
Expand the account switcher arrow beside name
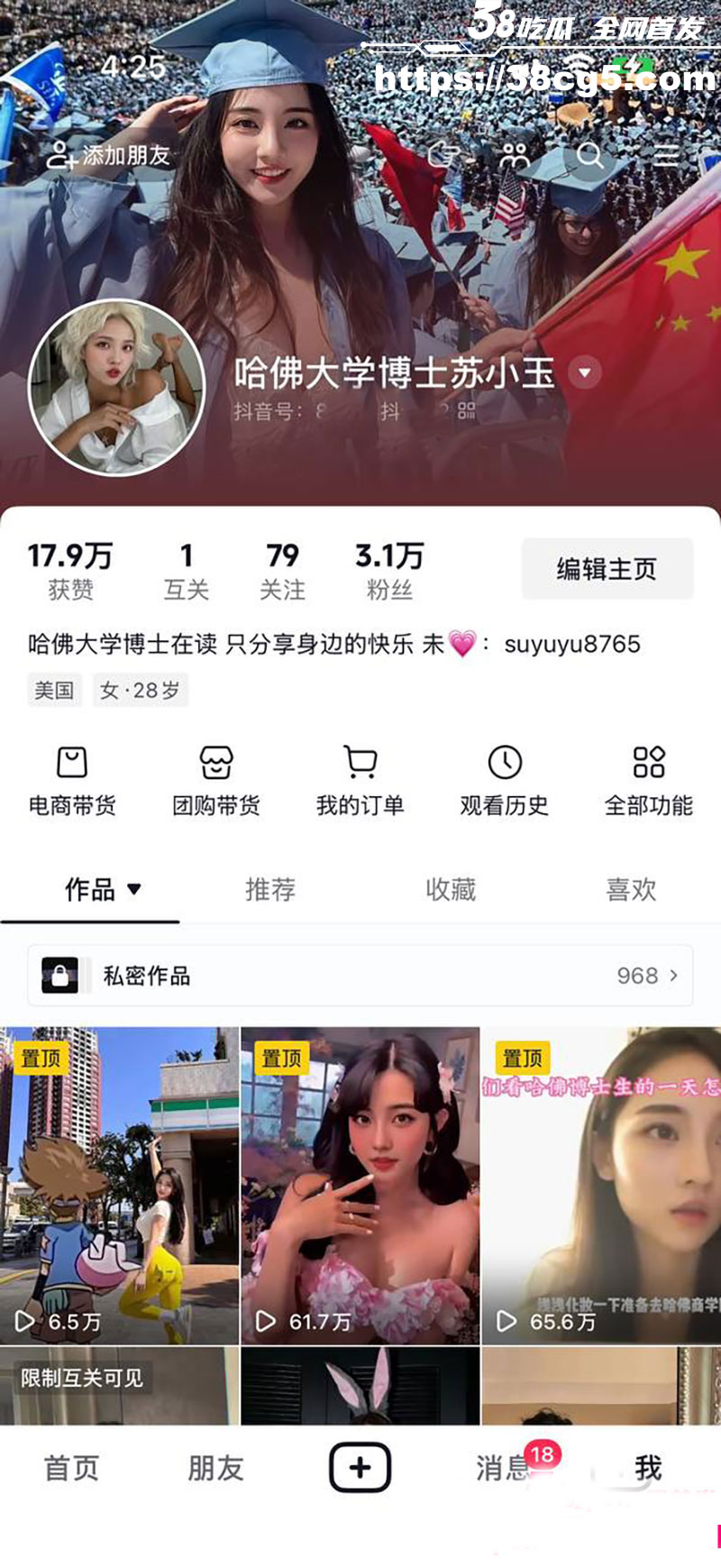click(x=585, y=372)
